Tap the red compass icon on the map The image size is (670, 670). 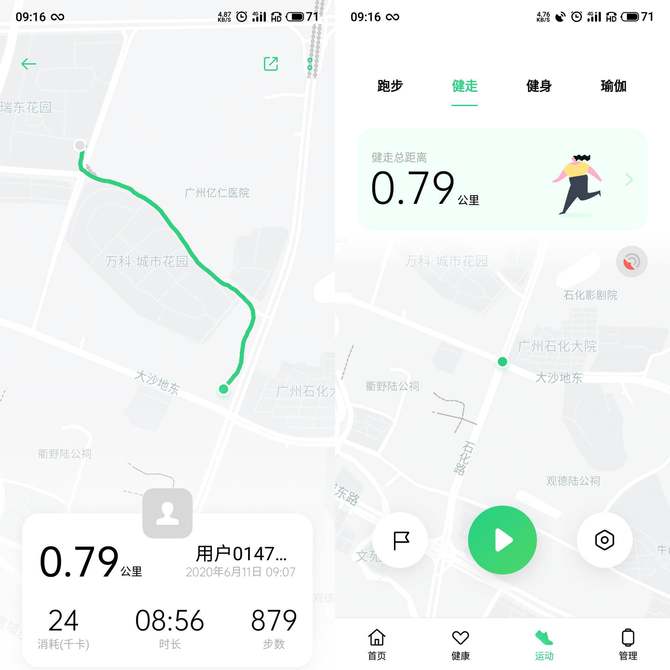coord(631,262)
